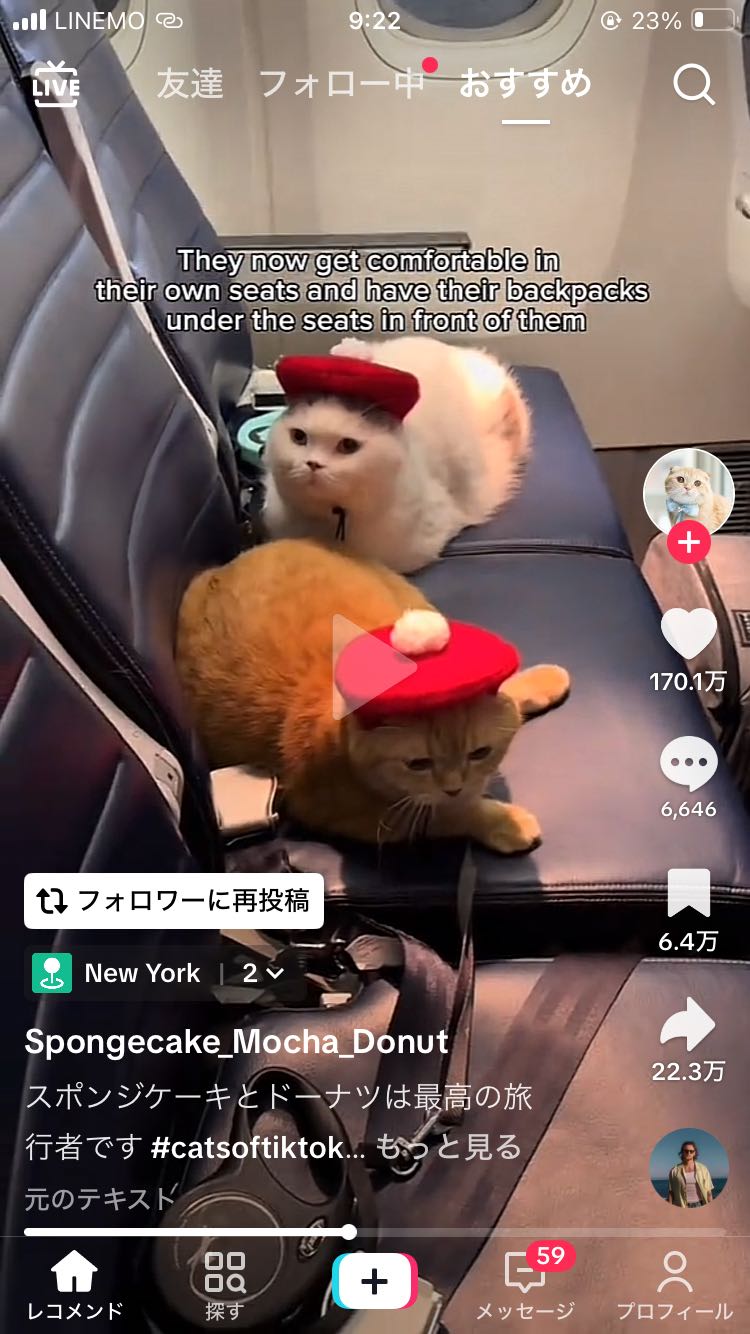Screen dimensions: 750x1334
Task: Expand caption with もっと見る
Action: [448, 1148]
